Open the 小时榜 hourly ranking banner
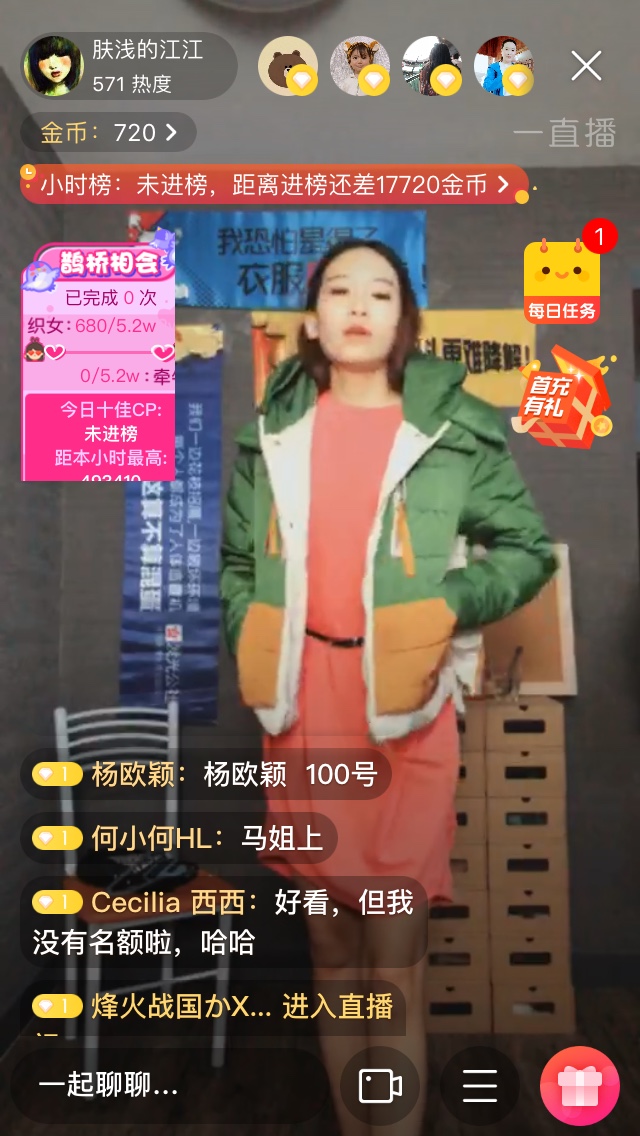Screen dimensions: 640x1136 275,185
